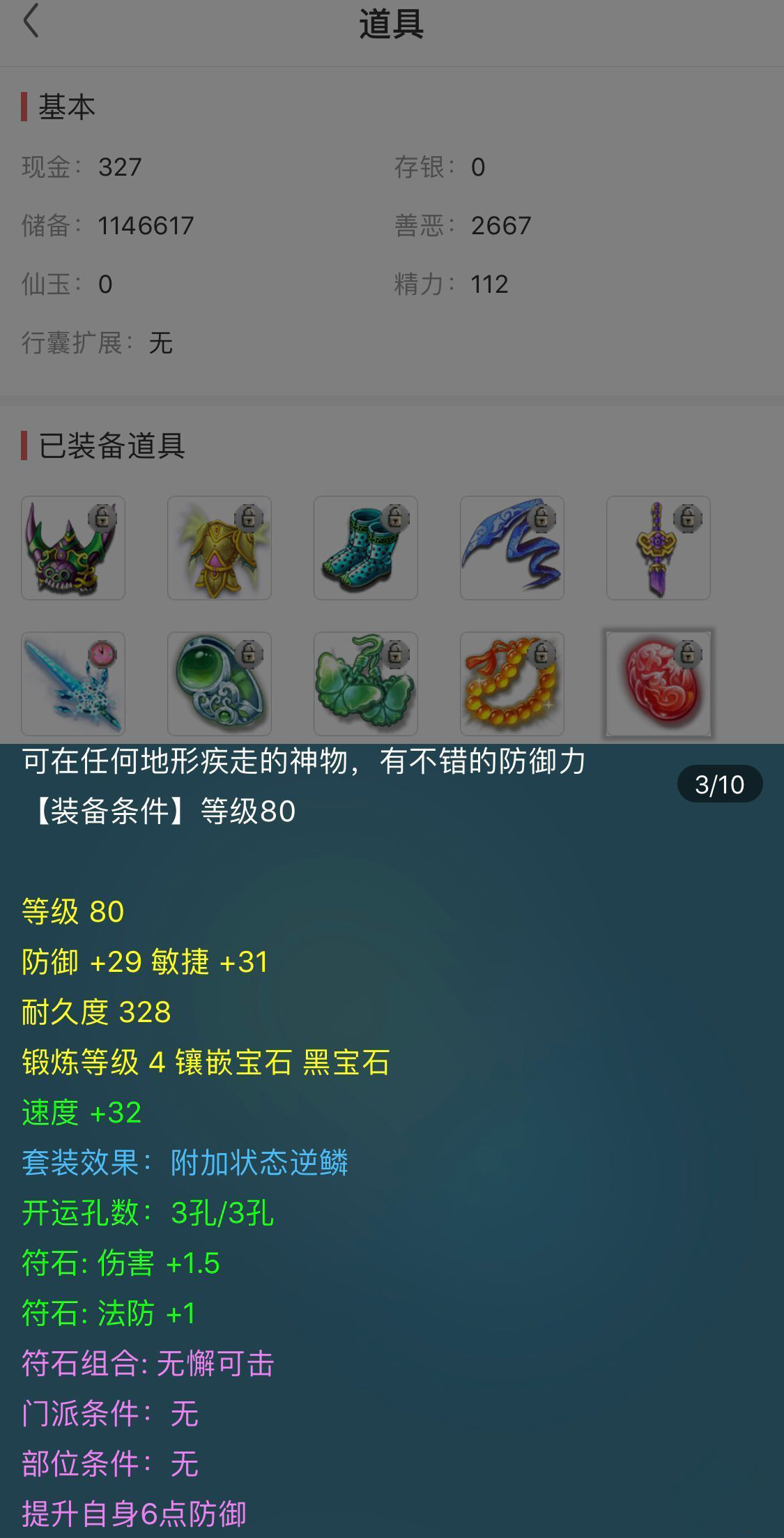View the ice sword weapon item
Image resolution: width=784 pixels, height=1538 pixels.
coord(73,684)
